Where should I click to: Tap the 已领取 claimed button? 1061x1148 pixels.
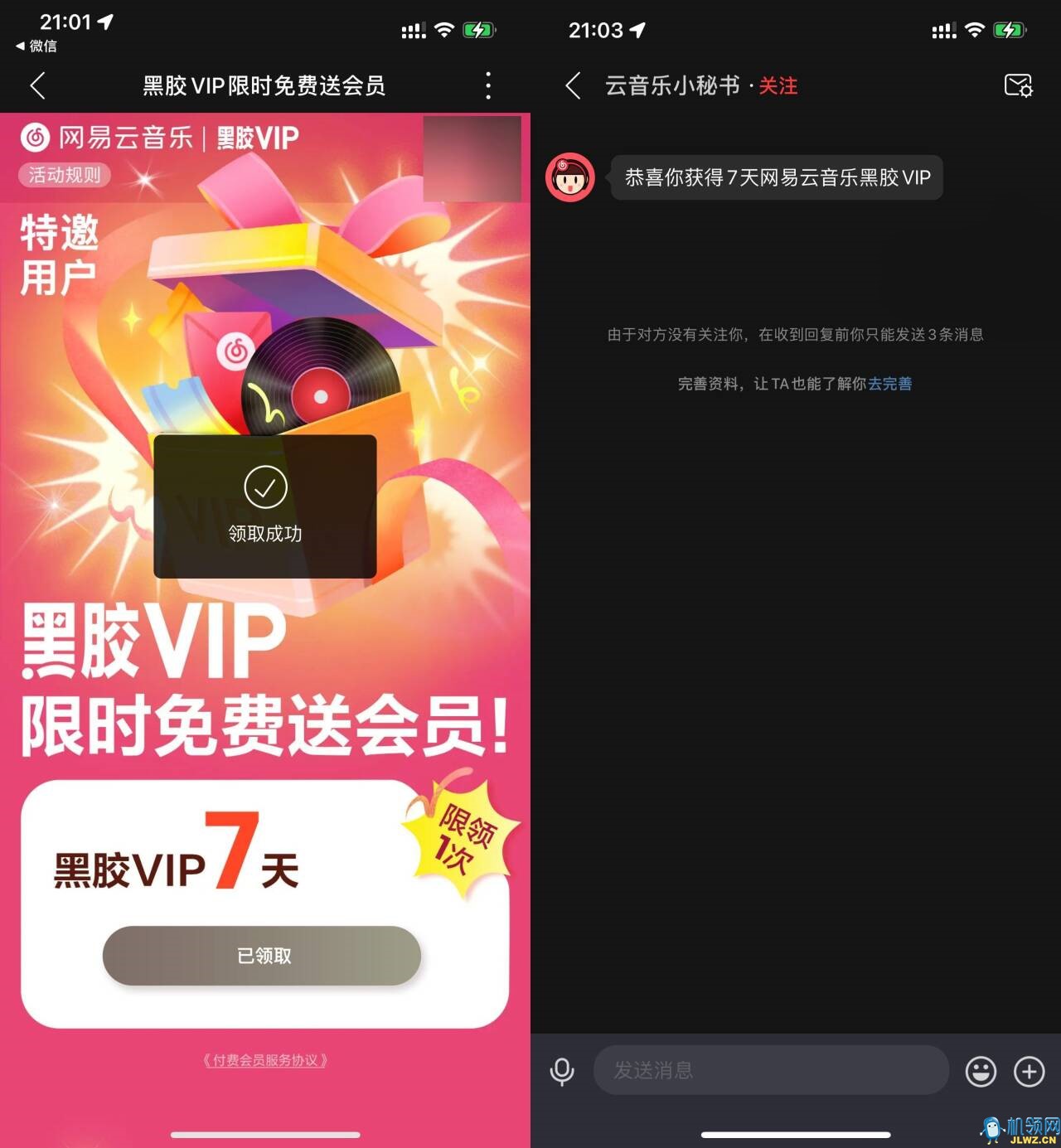point(262,956)
